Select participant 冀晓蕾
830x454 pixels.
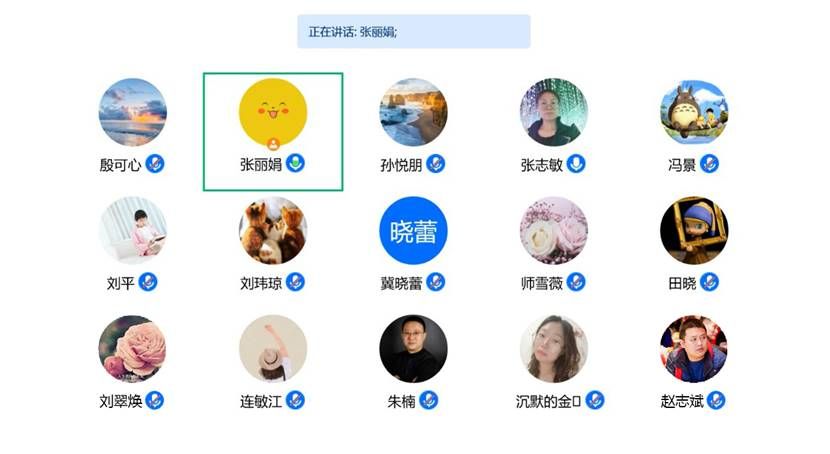coord(413,230)
